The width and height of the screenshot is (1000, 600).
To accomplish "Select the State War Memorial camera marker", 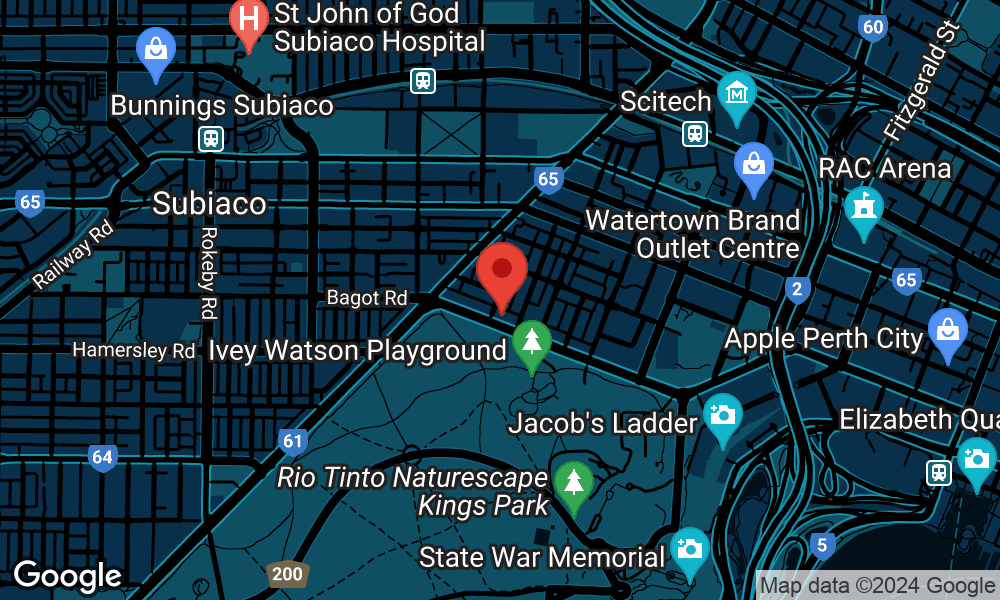I will [689, 550].
